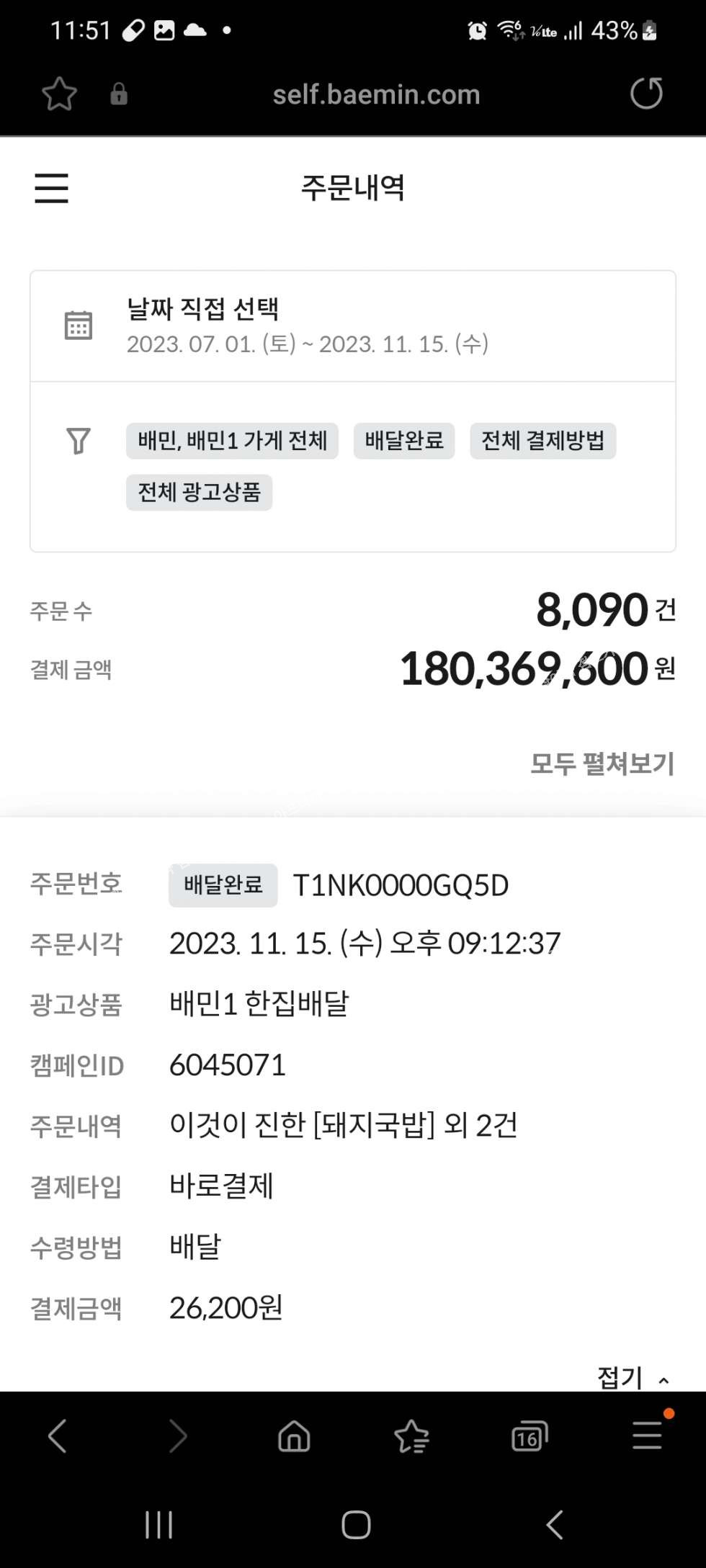The width and height of the screenshot is (706, 1568).
Task: Select the 배달완료 filter chip
Action: pos(403,441)
